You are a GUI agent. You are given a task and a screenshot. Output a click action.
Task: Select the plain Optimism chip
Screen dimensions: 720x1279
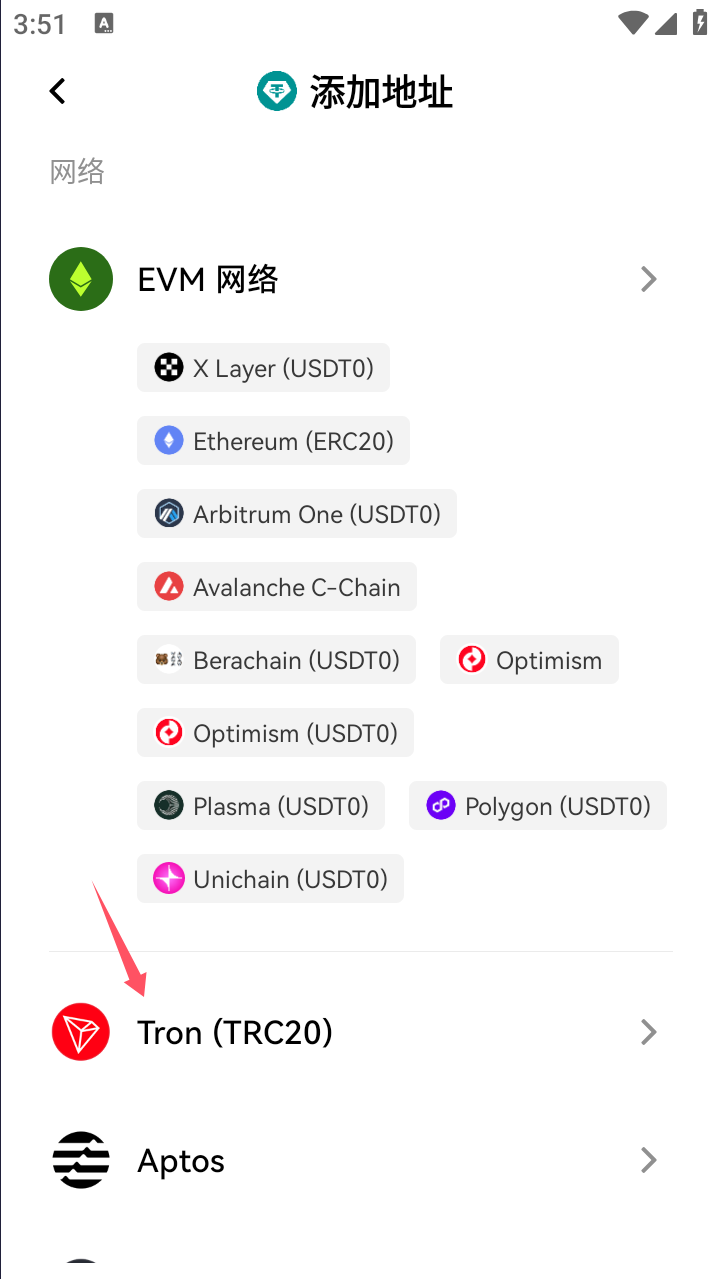[x=529, y=660]
